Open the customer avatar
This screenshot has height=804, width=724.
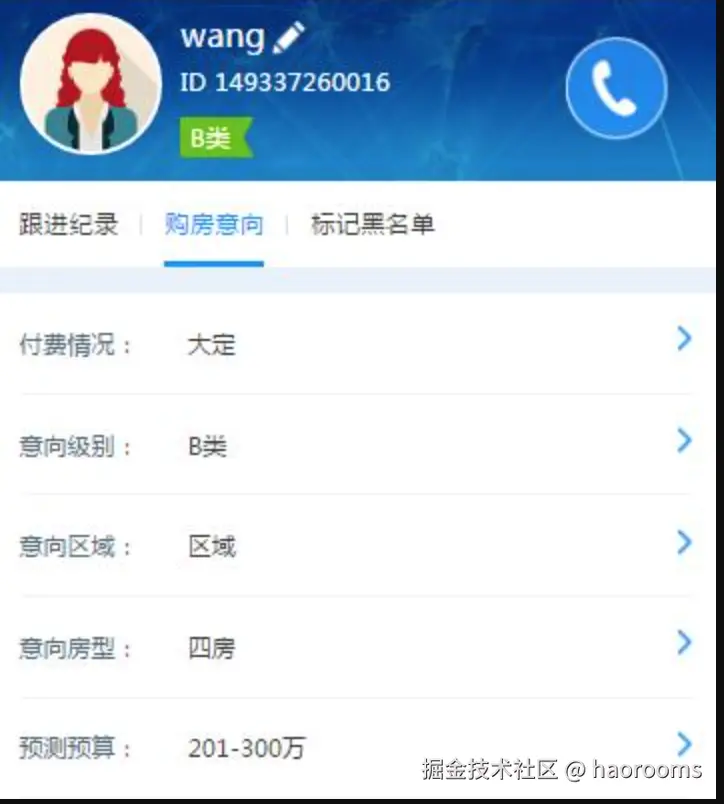pyautogui.click(x=91, y=84)
